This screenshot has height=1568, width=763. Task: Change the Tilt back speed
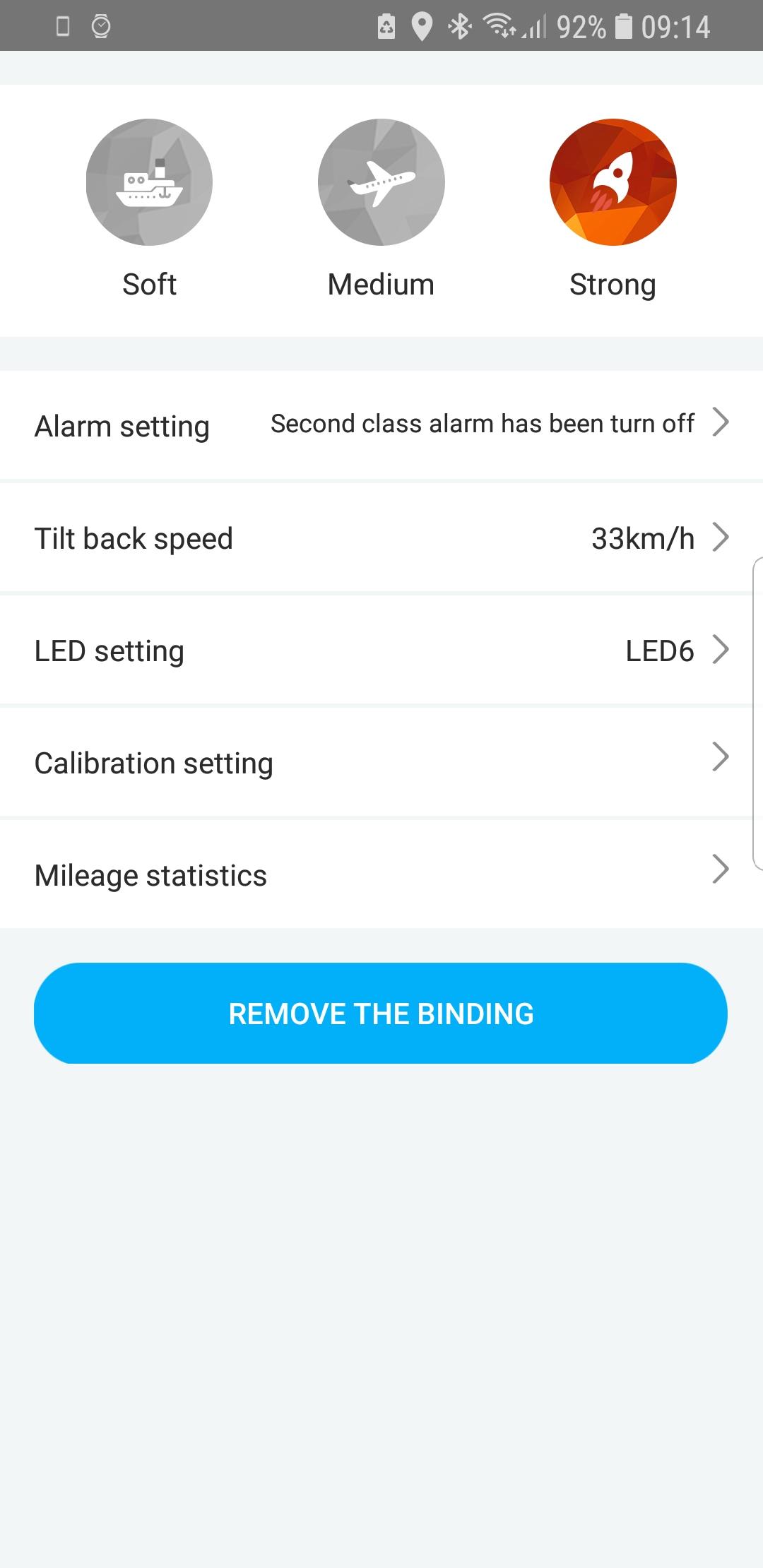tap(381, 537)
